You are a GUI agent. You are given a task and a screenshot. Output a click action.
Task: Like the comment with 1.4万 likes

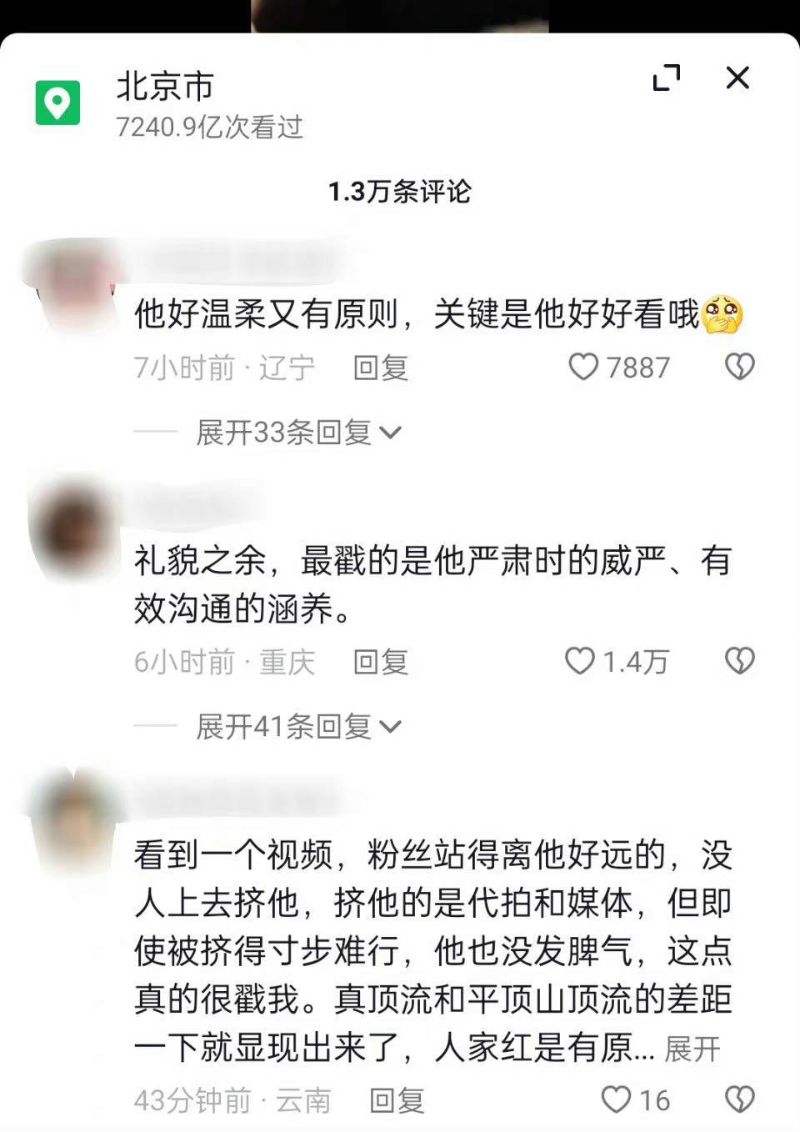[x=580, y=661]
